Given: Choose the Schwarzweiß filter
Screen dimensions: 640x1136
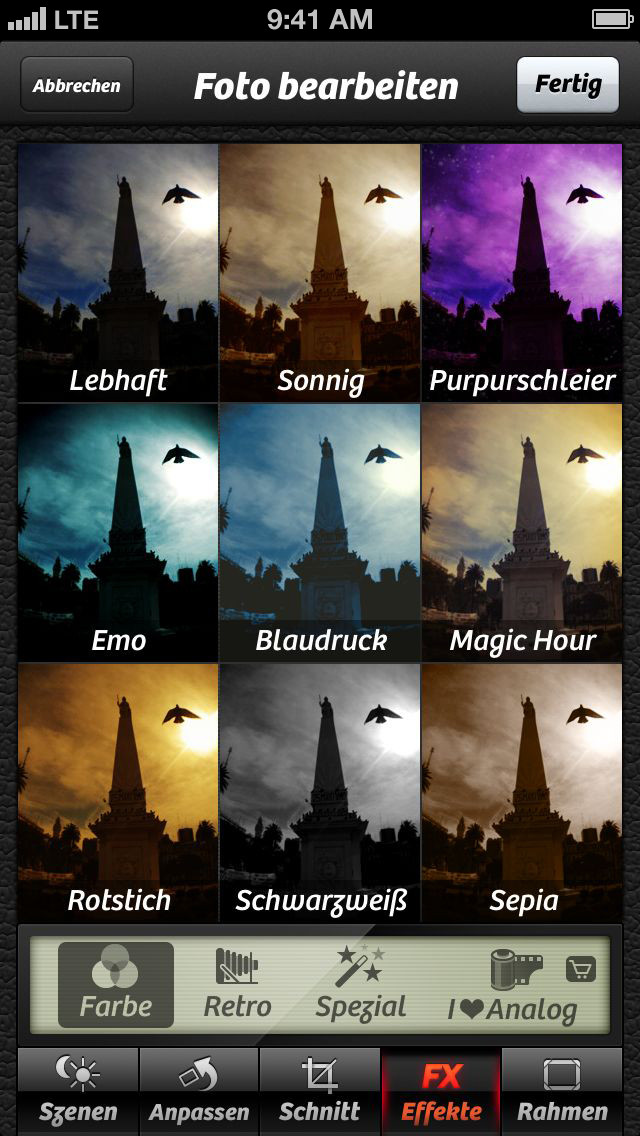Looking at the screenshot, I should pyautogui.click(x=320, y=792).
